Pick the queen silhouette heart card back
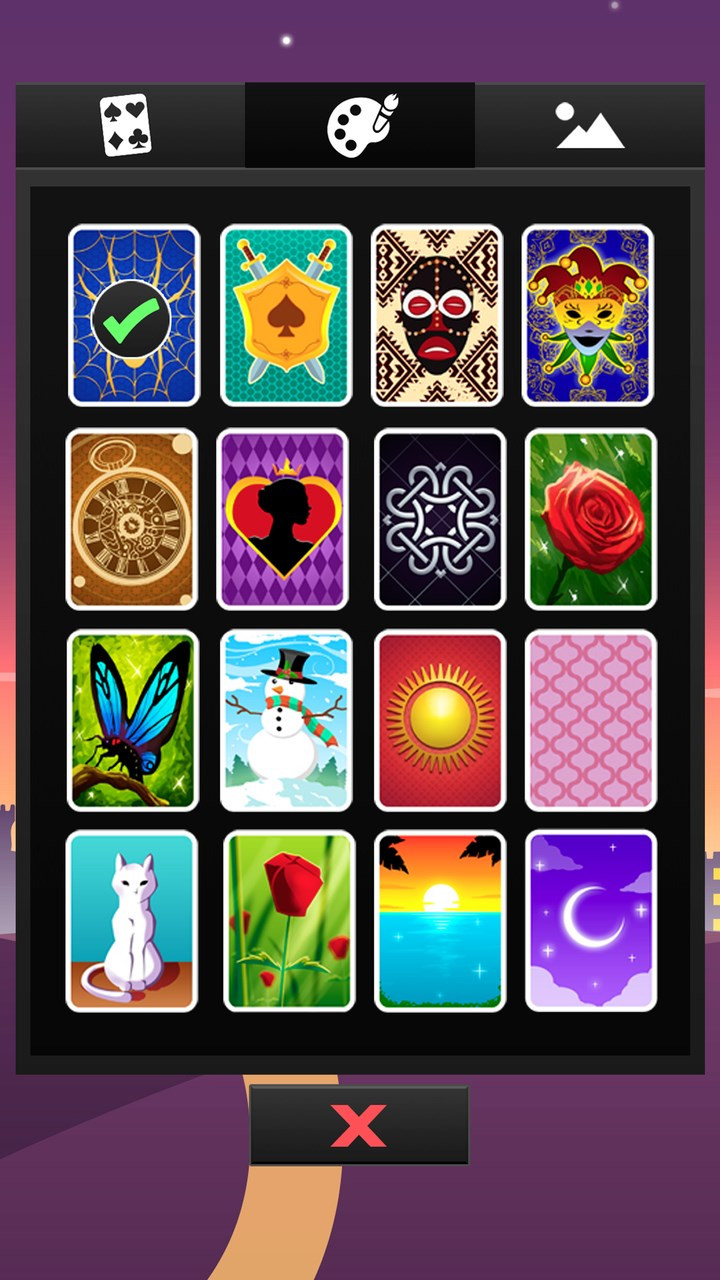The height and width of the screenshot is (1280, 720). (283, 519)
